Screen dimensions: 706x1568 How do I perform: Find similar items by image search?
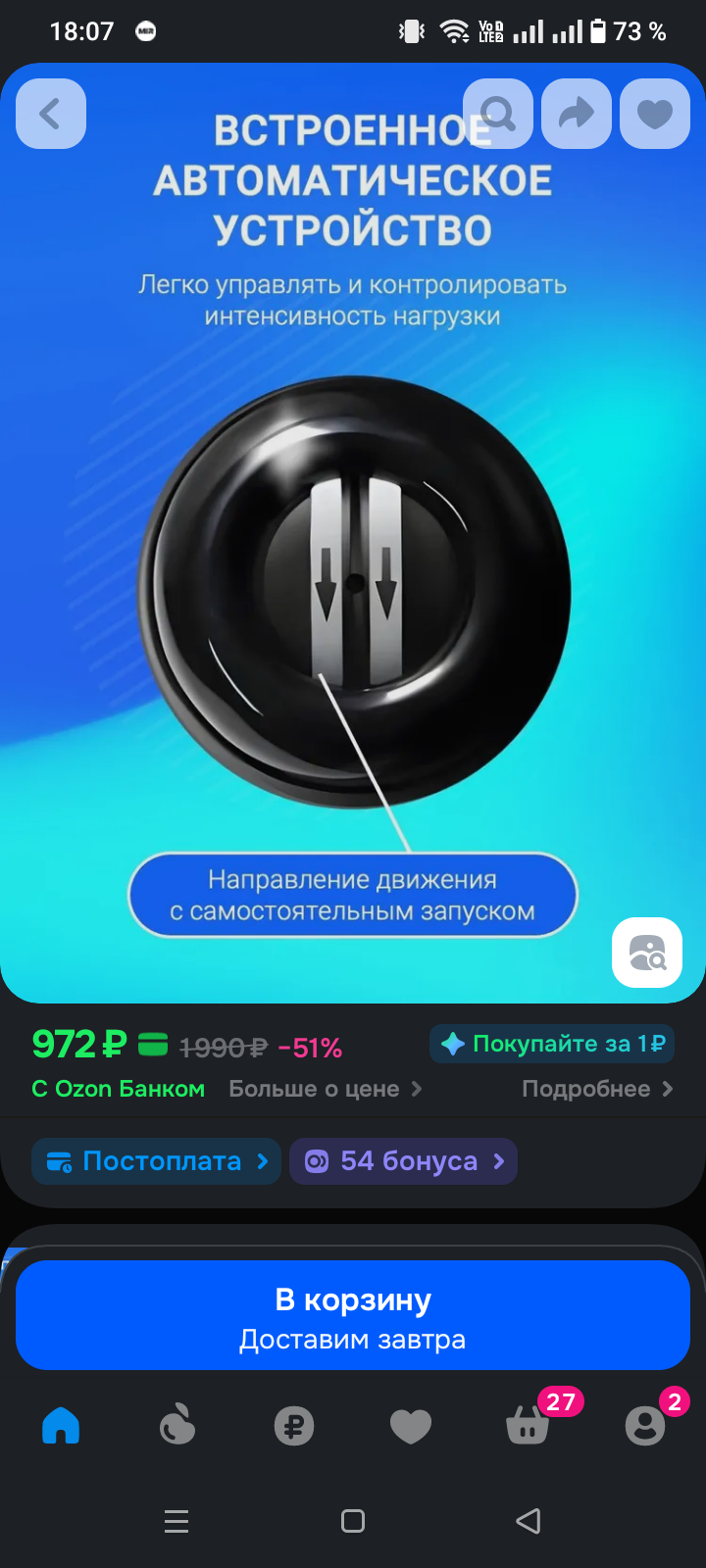pyautogui.click(x=647, y=953)
